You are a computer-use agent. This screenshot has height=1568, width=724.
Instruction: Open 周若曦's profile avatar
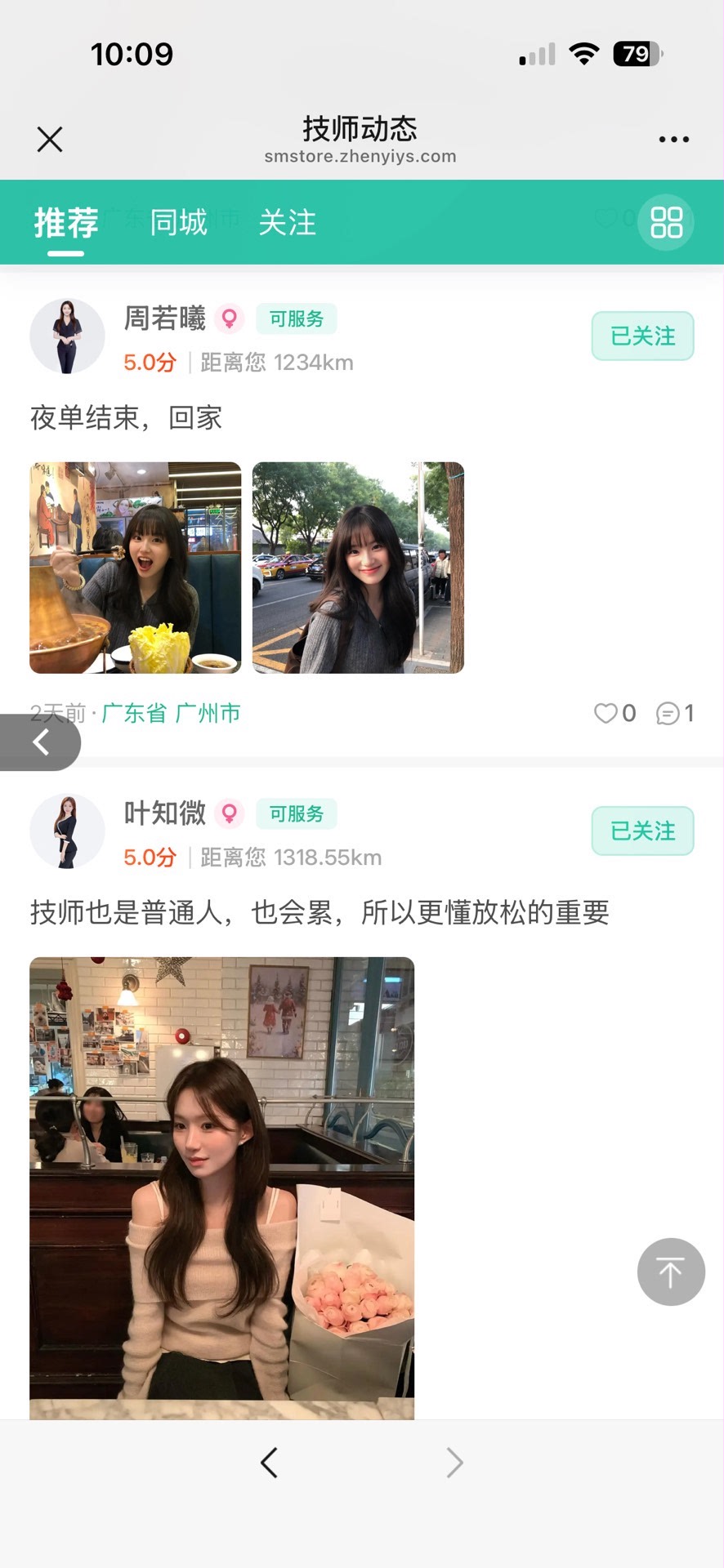click(67, 336)
